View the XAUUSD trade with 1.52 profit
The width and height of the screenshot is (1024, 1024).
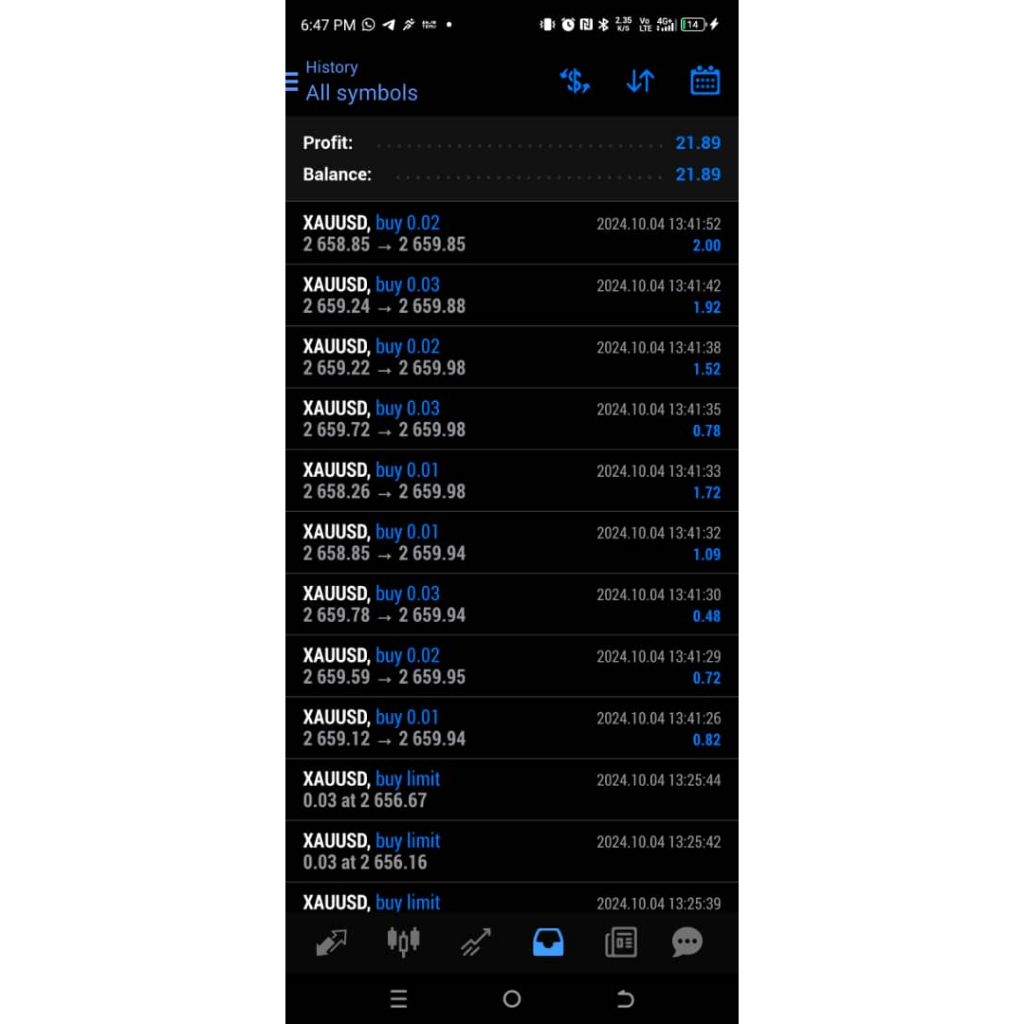click(511, 358)
